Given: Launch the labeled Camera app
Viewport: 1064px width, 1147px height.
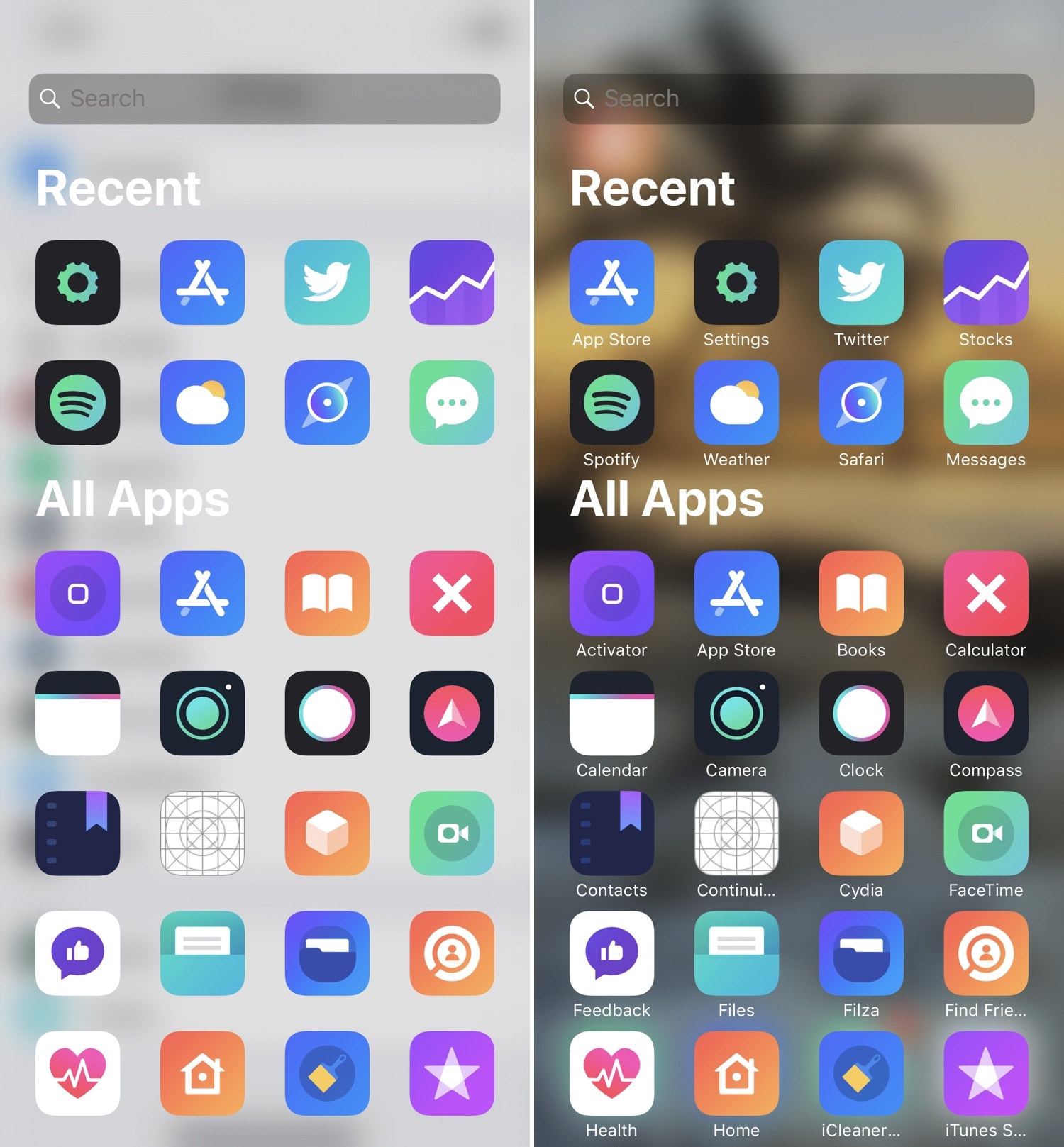Looking at the screenshot, I should pyautogui.click(x=736, y=713).
